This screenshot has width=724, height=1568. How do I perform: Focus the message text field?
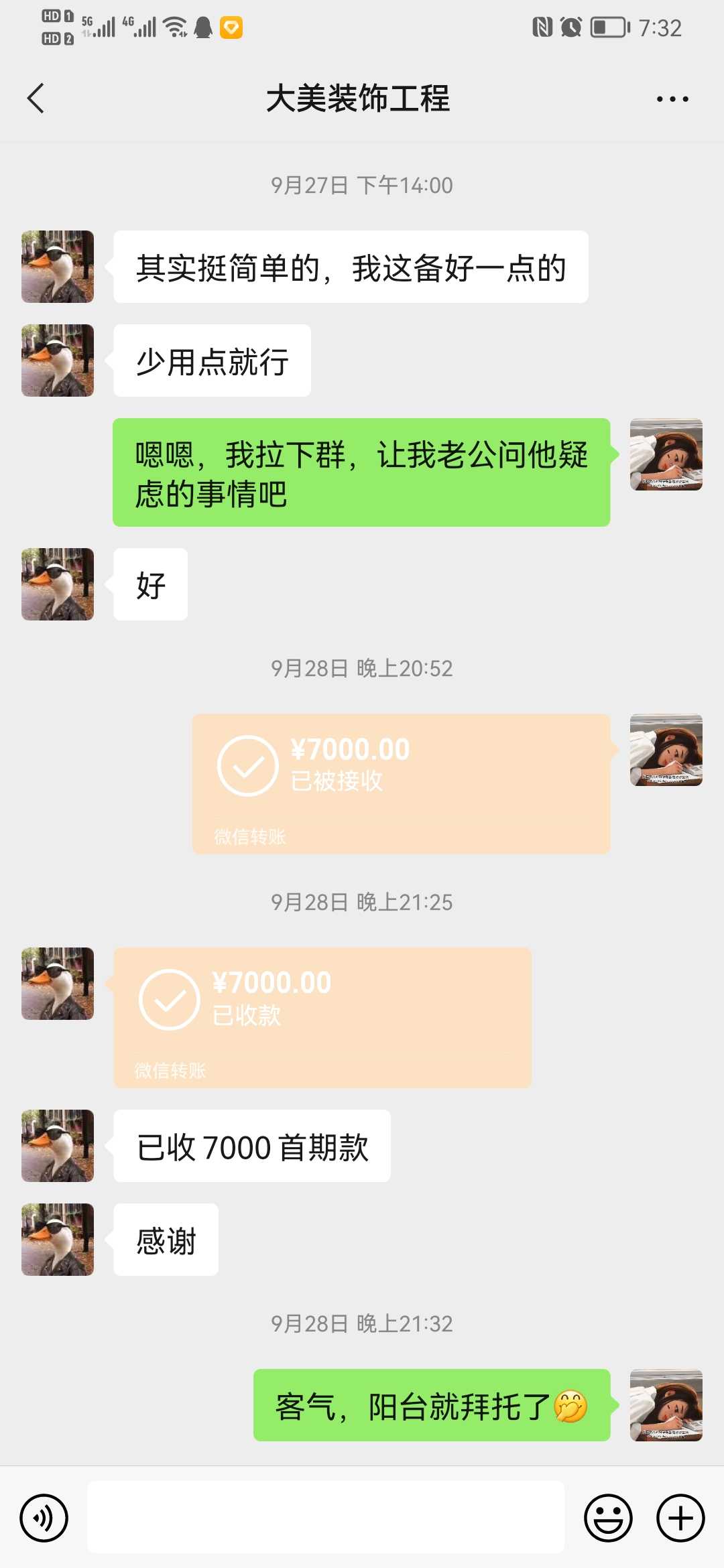point(326,1518)
